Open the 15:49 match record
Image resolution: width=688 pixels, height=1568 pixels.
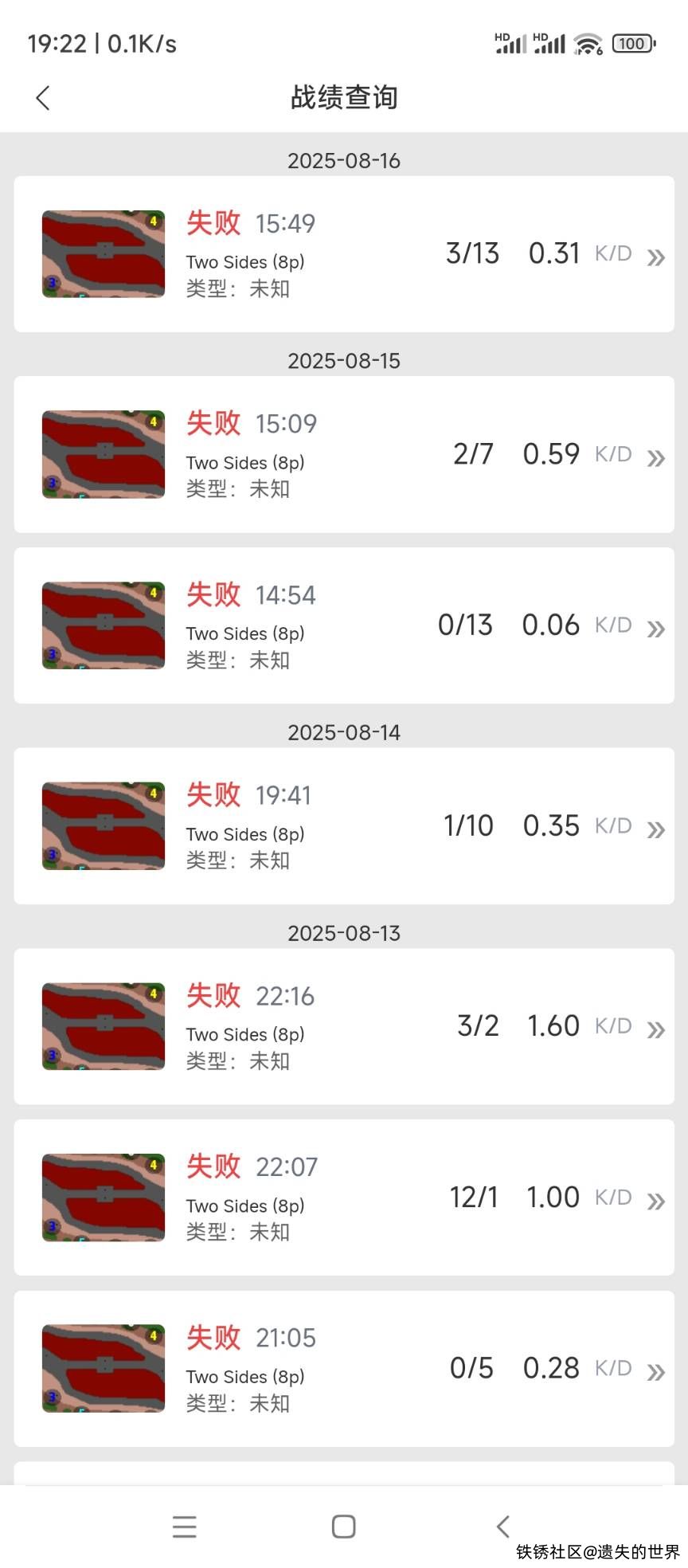(344, 254)
